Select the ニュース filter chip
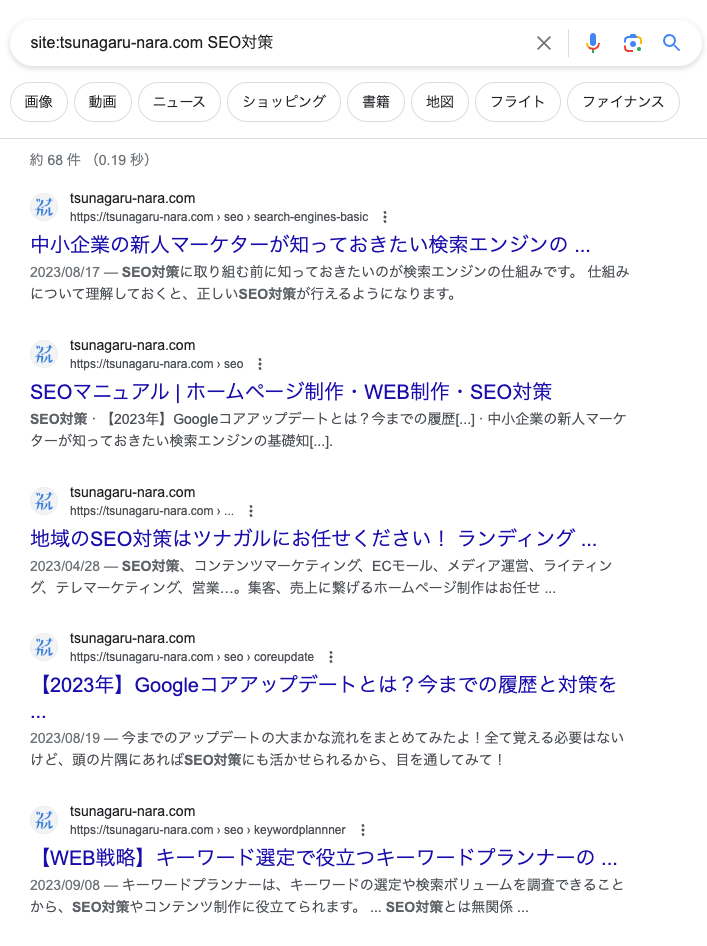This screenshot has width=707, height=946. (179, 102)
